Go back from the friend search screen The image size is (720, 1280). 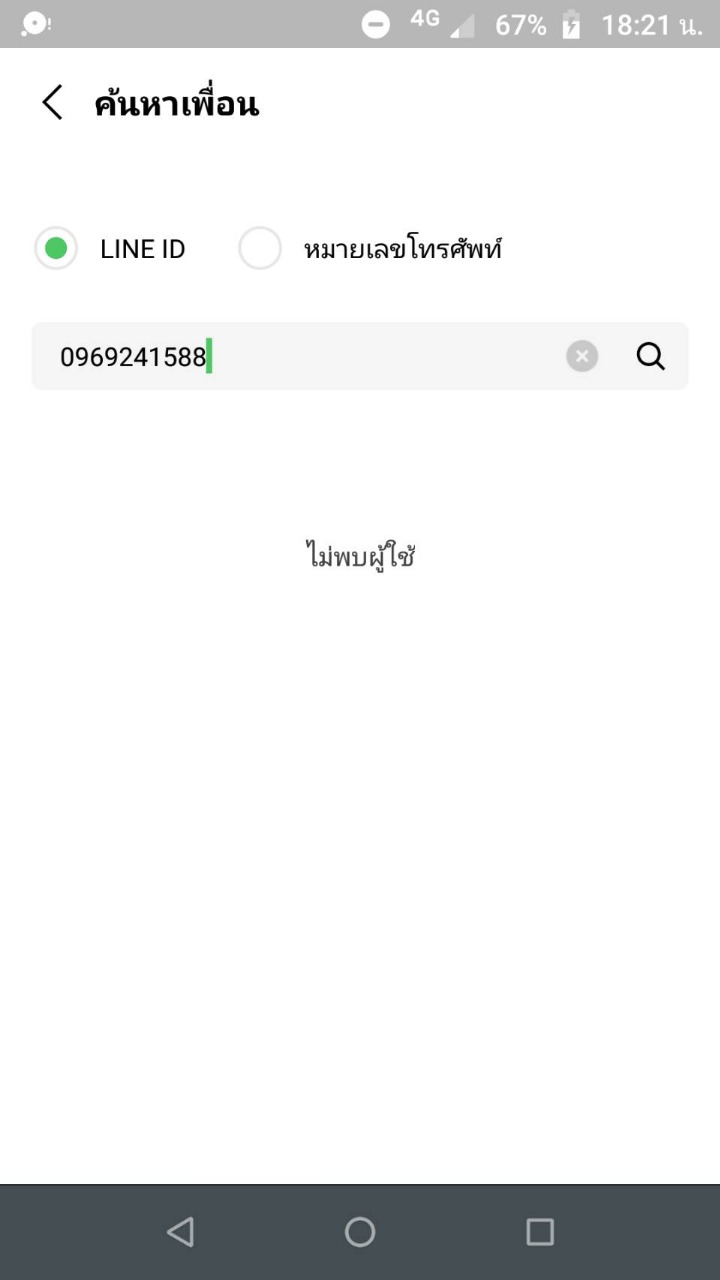point(52,103)
